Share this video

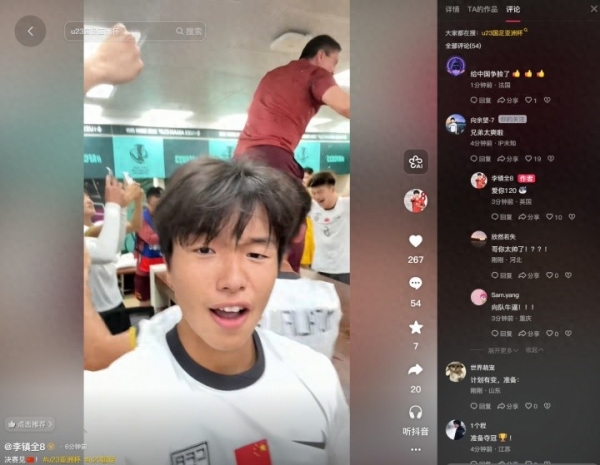click(x=416, y=369)
